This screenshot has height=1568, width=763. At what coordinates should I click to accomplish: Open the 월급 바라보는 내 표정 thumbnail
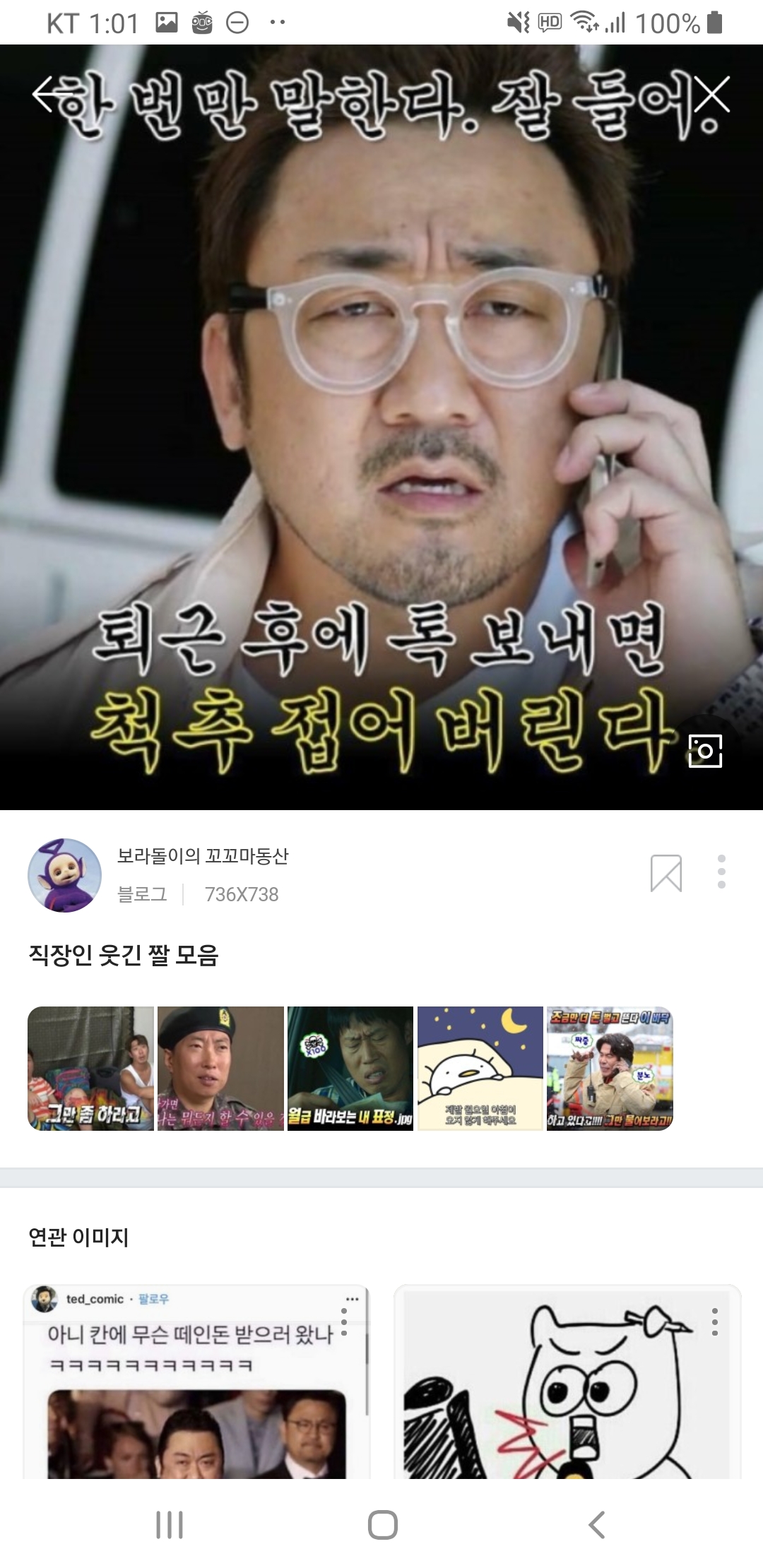coord(350,1068)
